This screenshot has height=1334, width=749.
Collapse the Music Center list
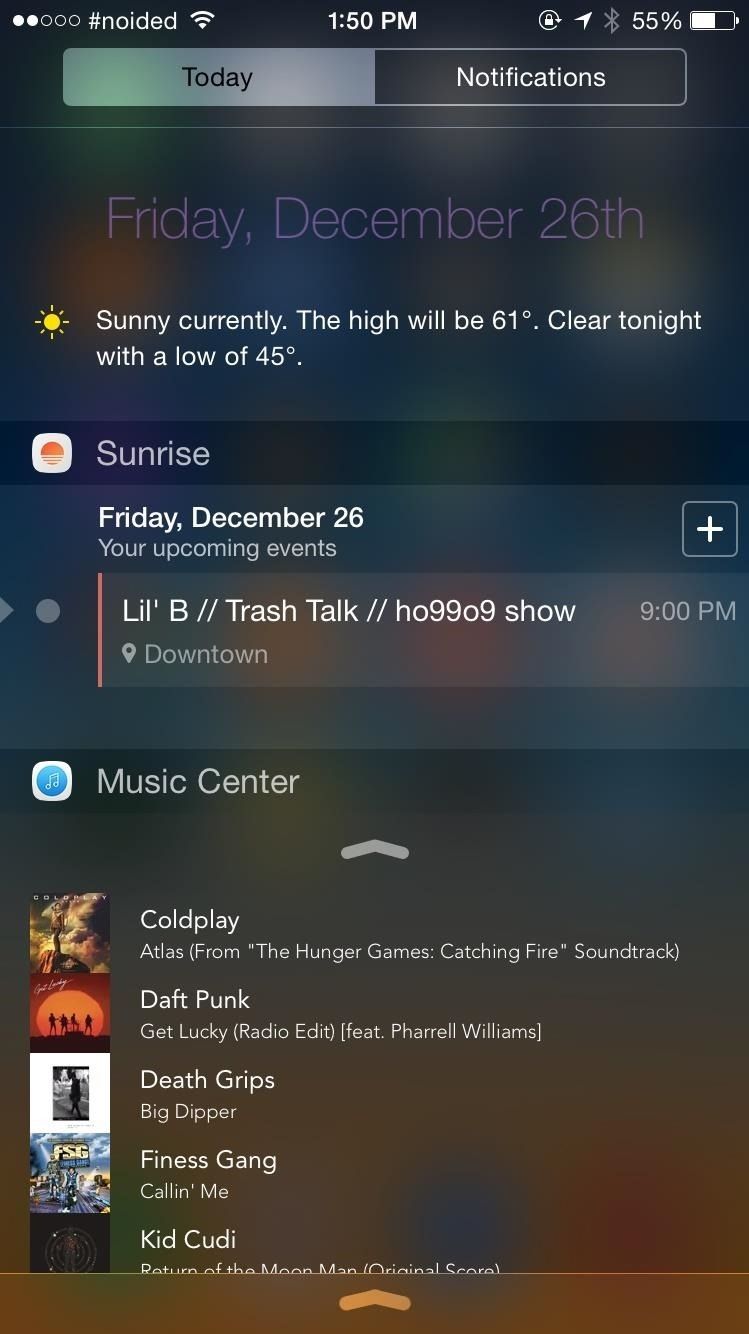(x=374, y=852)
